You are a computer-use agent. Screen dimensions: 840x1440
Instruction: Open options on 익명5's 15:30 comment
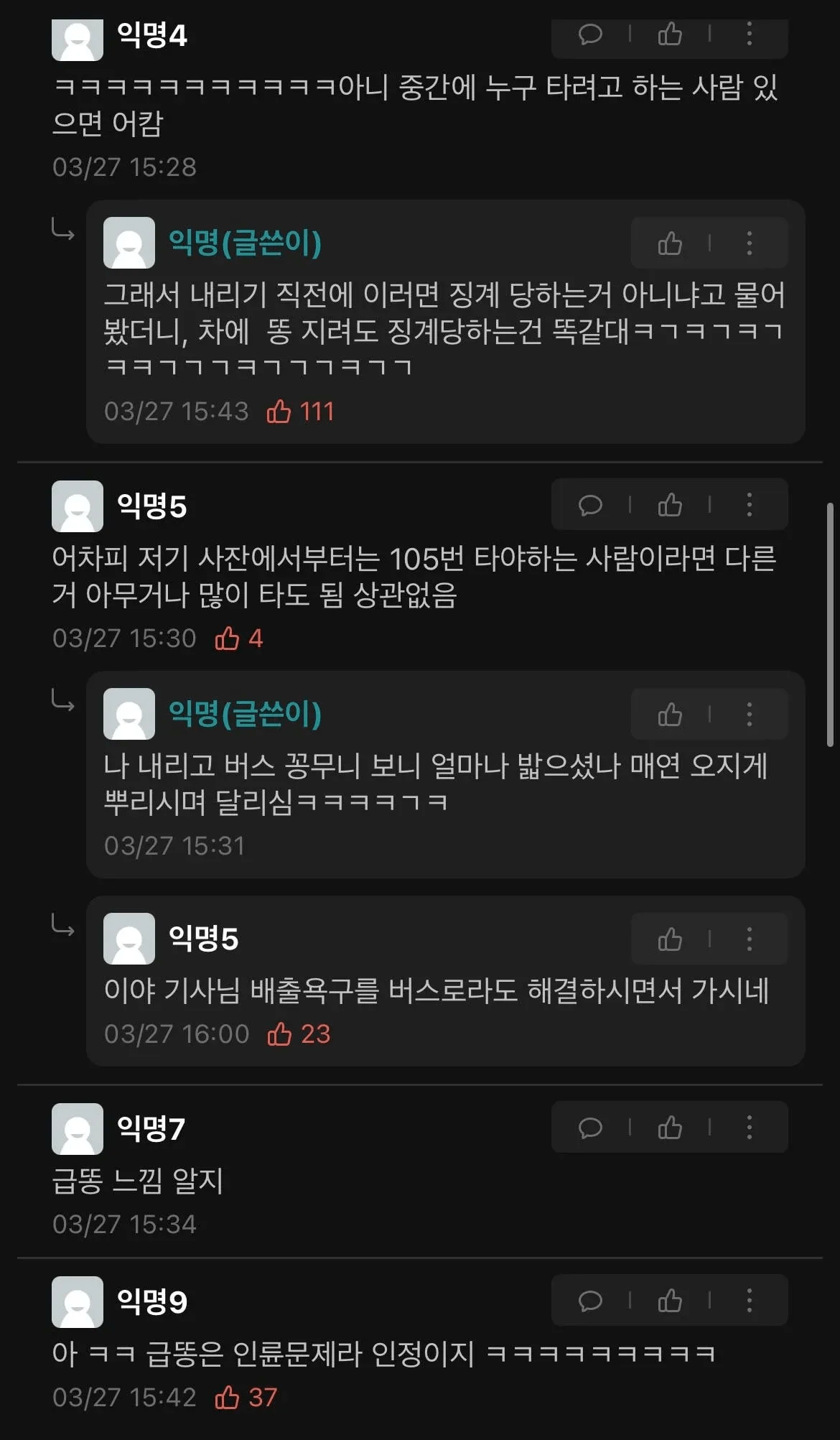(x=749, y=505)
